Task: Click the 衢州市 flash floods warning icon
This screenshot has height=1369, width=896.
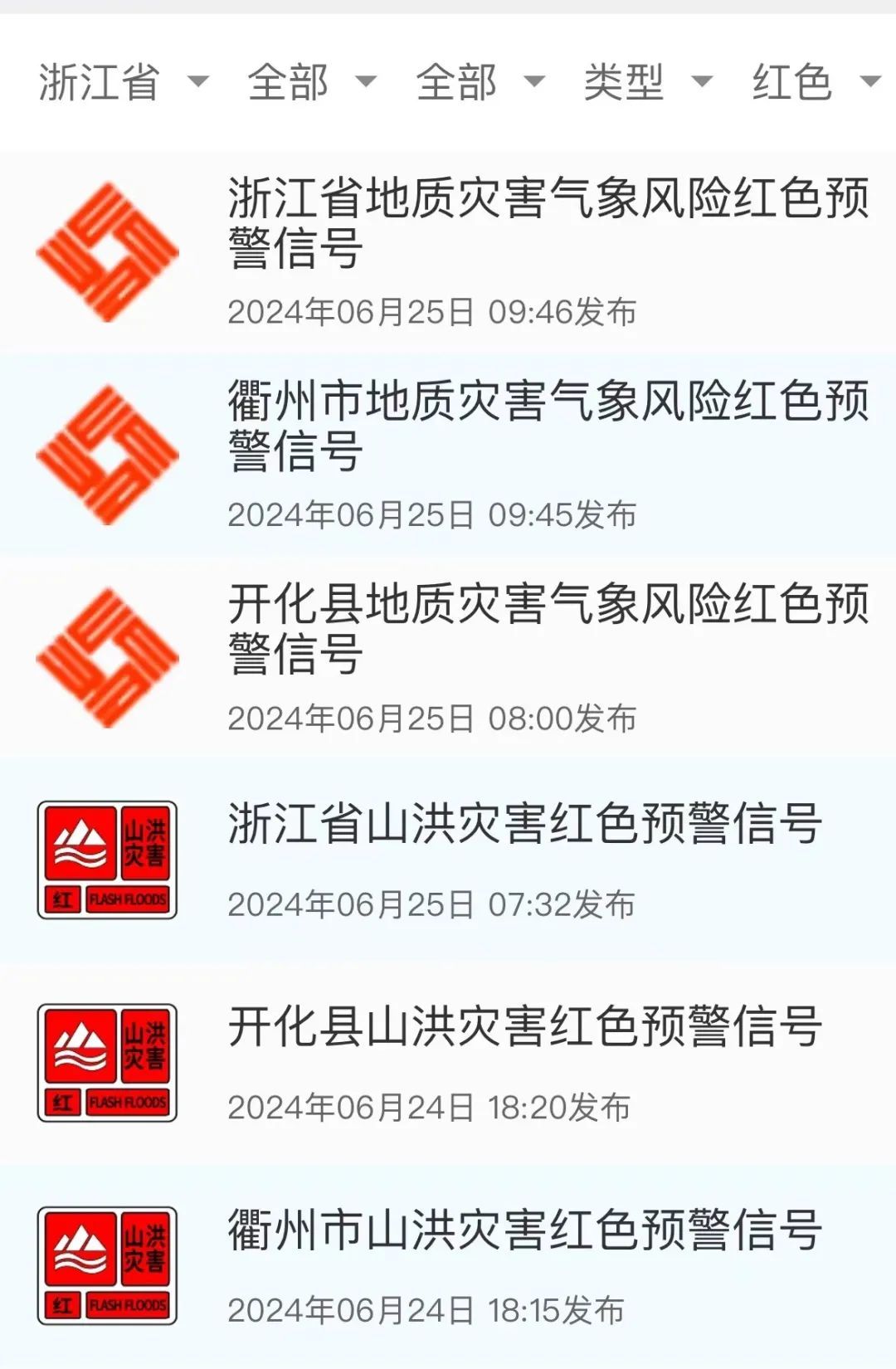Action: [106, 1261]
